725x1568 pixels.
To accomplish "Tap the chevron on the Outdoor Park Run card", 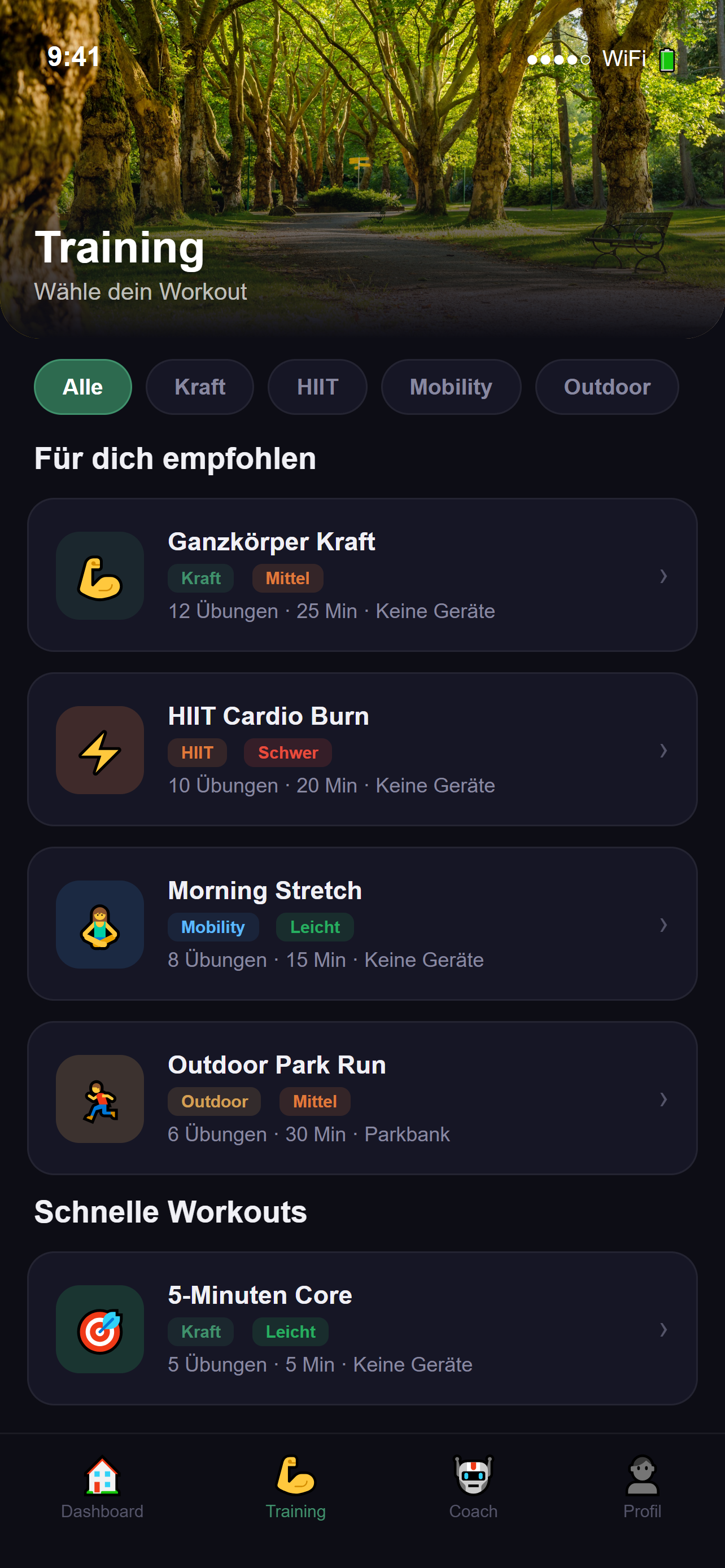I will click(x=663, y=1099).
